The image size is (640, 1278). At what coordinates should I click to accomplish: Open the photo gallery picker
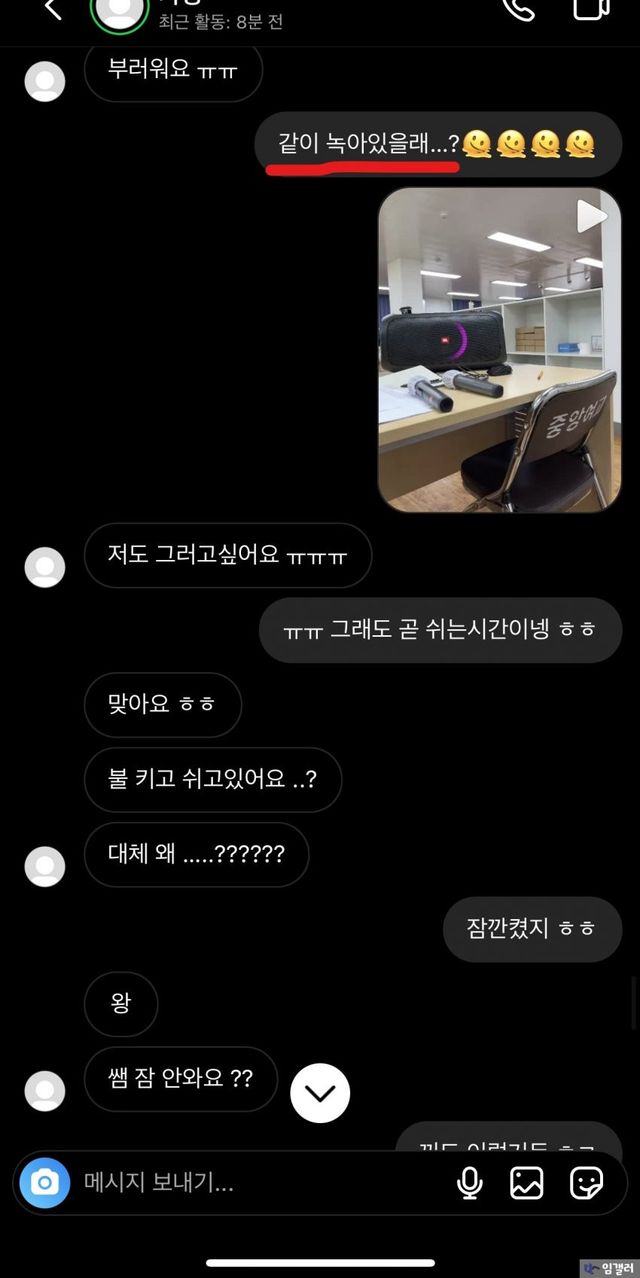(527, 1183)
